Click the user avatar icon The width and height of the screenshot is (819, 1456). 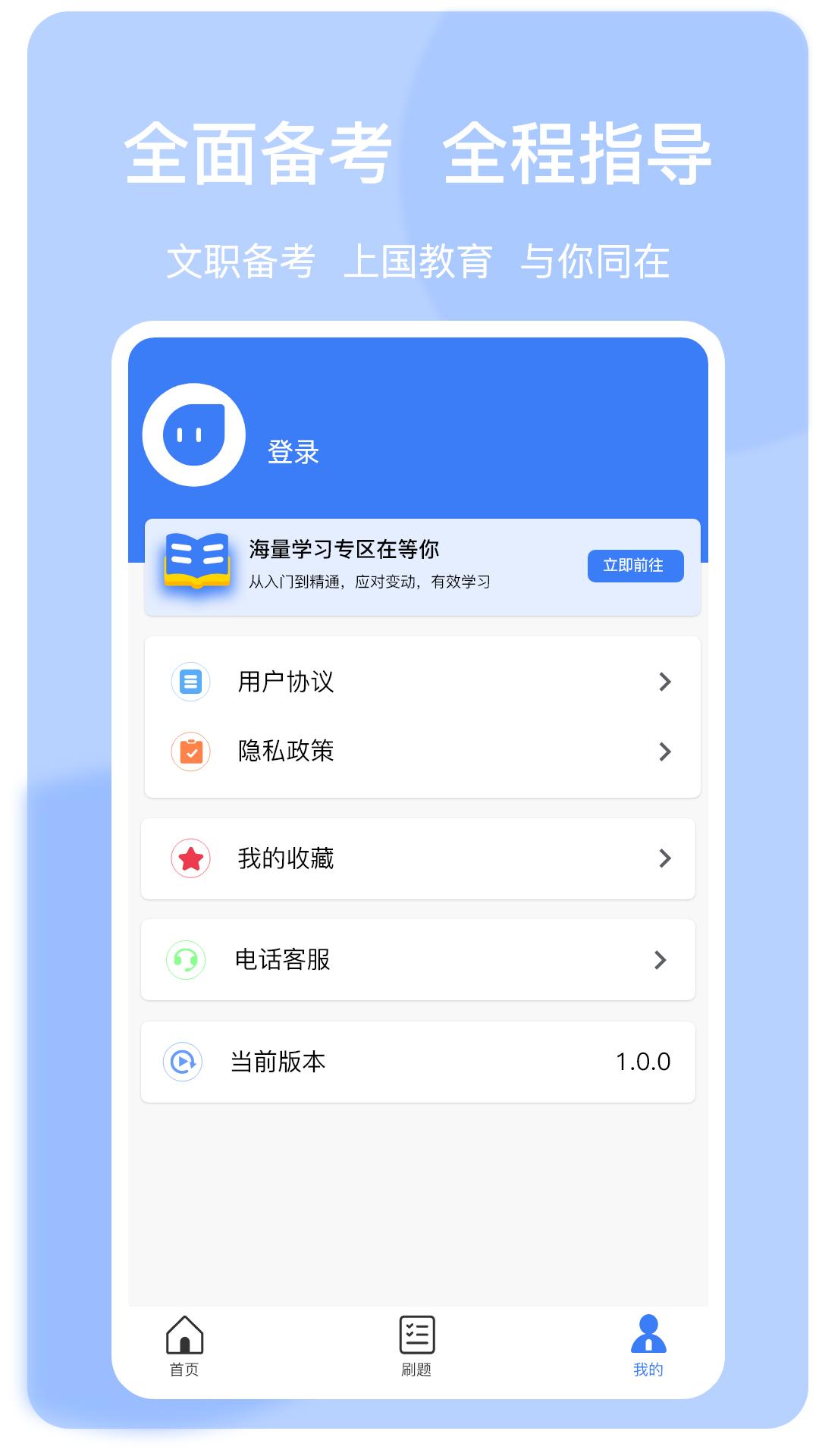195,435
